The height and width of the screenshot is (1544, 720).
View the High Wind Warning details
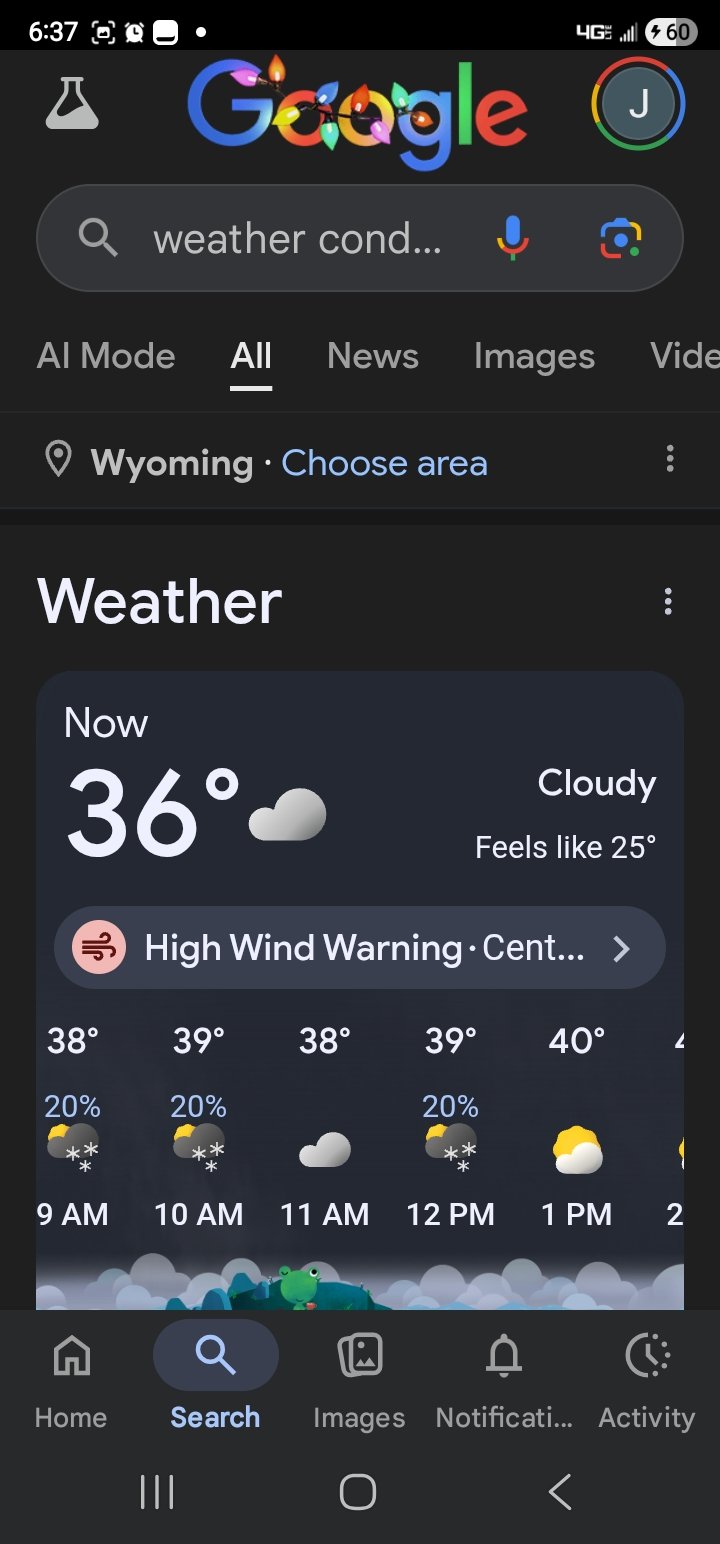tap(360, 948)
